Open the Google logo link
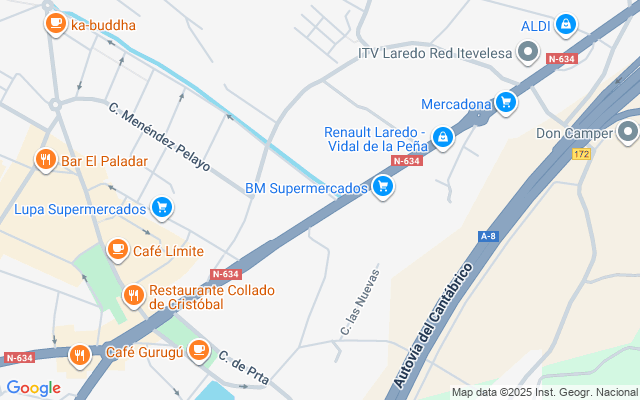Image resolution: width=640 pixels, height=400 pixels. tap(33, 388)
